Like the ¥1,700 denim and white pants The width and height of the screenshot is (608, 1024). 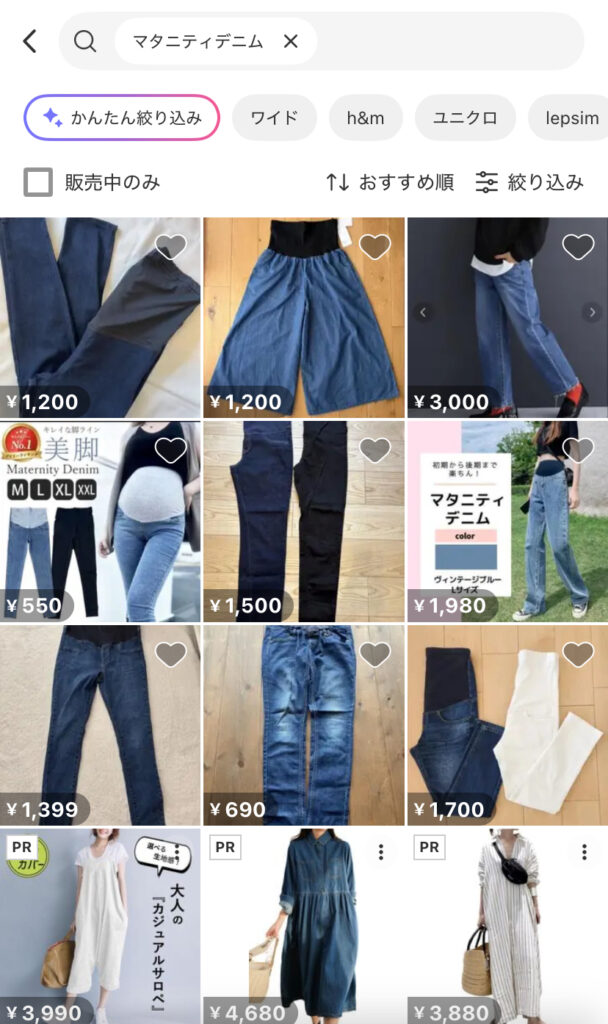577,654
